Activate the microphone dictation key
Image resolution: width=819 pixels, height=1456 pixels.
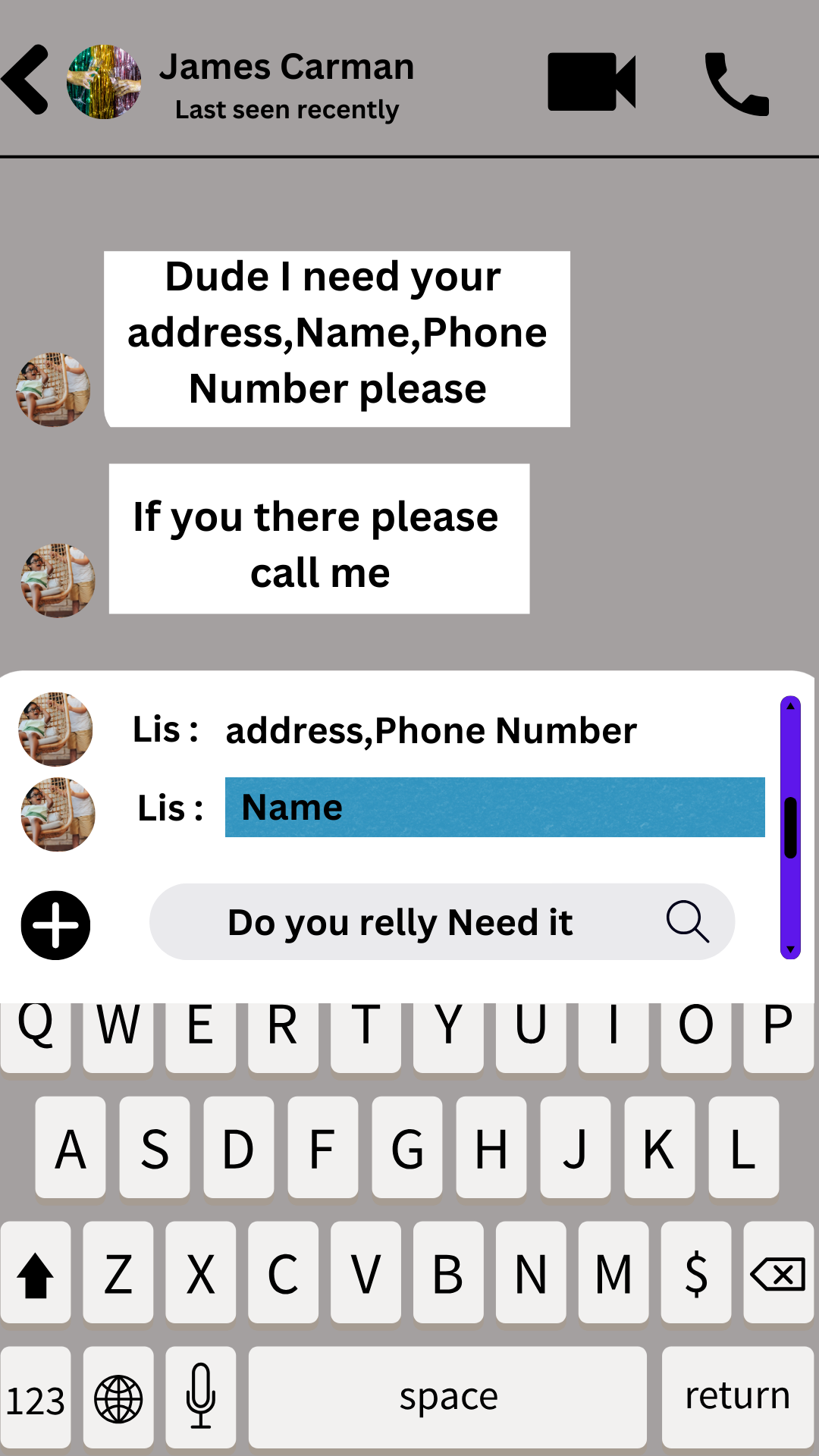tap(201, 1397)
